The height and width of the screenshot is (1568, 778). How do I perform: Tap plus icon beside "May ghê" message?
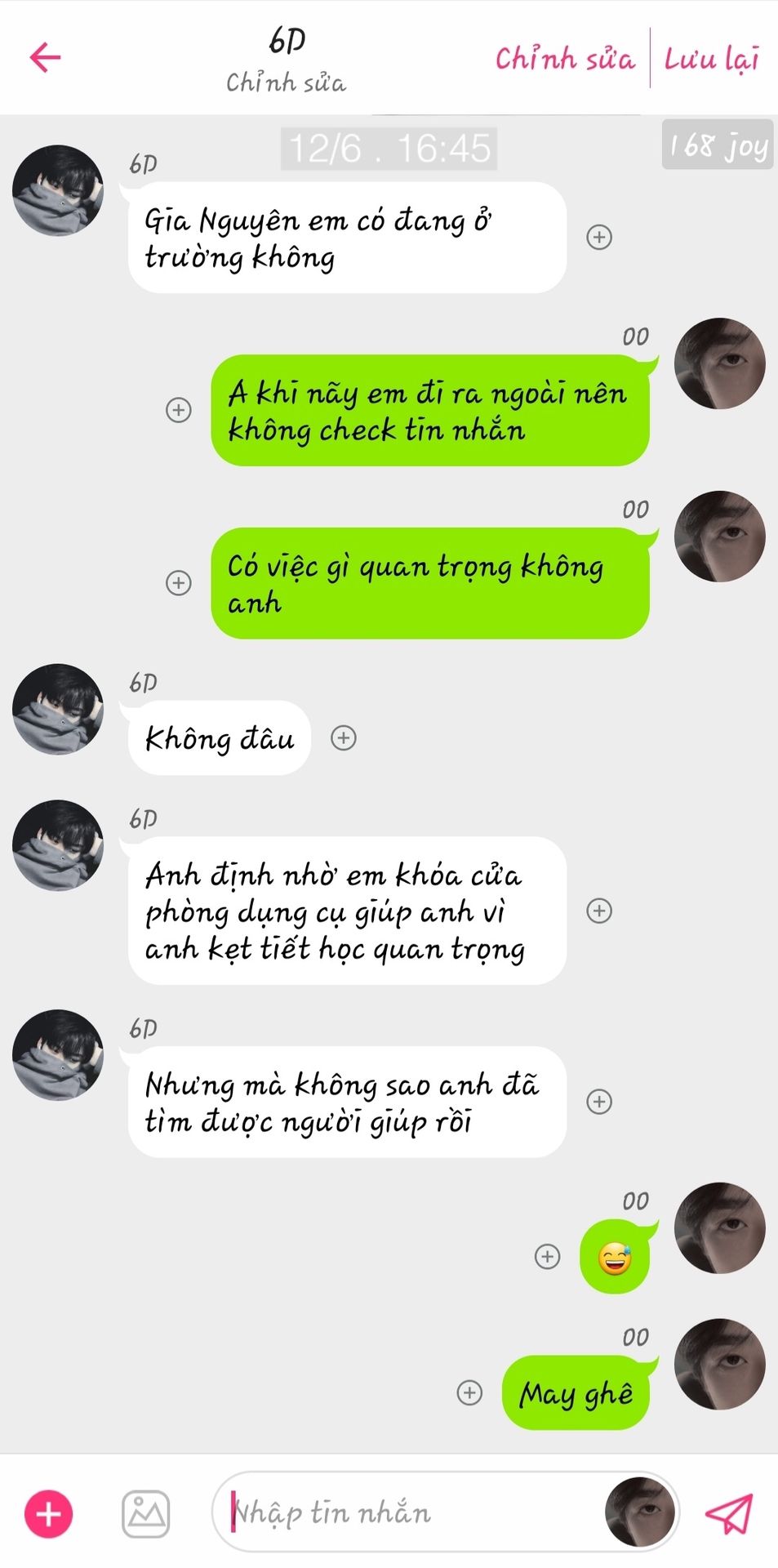point(469,1392)
